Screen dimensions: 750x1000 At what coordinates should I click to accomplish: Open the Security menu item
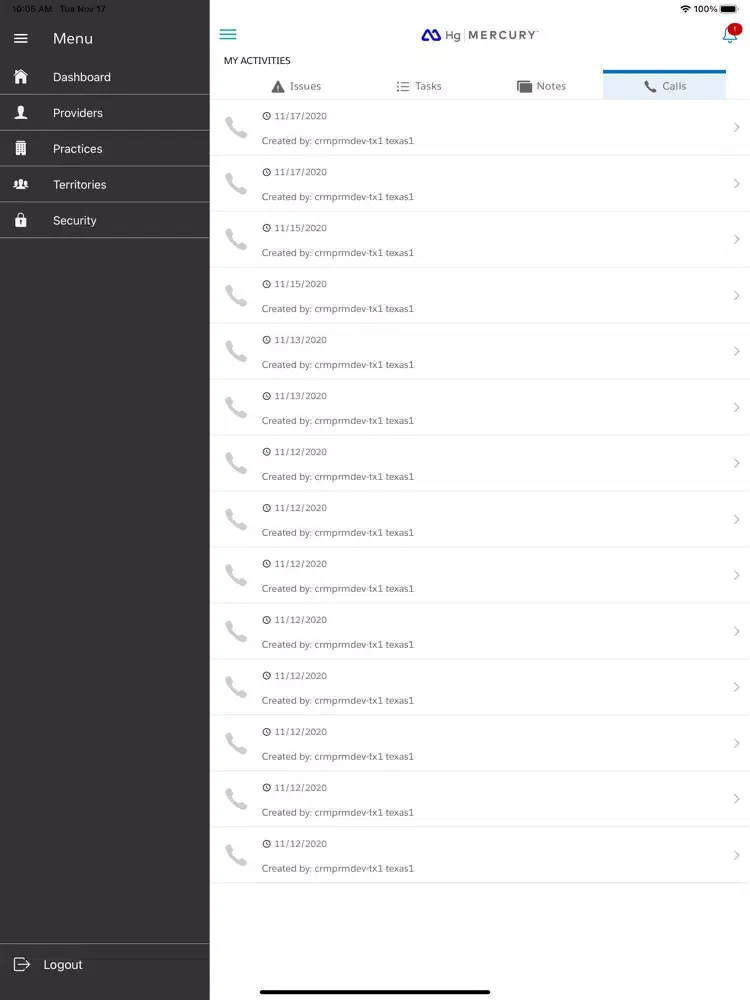tap(74, 221)
